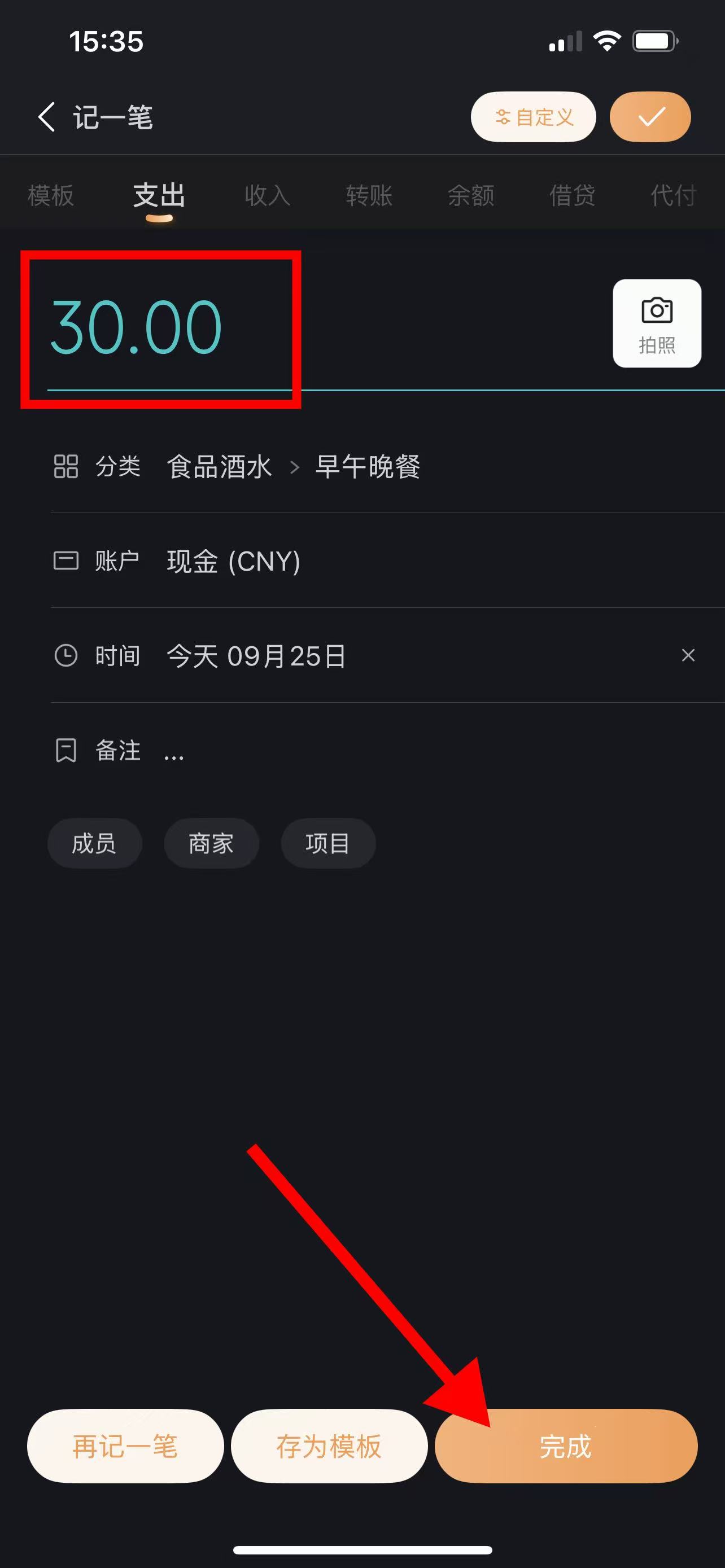Clear the date with the X icon

[688, 655]
